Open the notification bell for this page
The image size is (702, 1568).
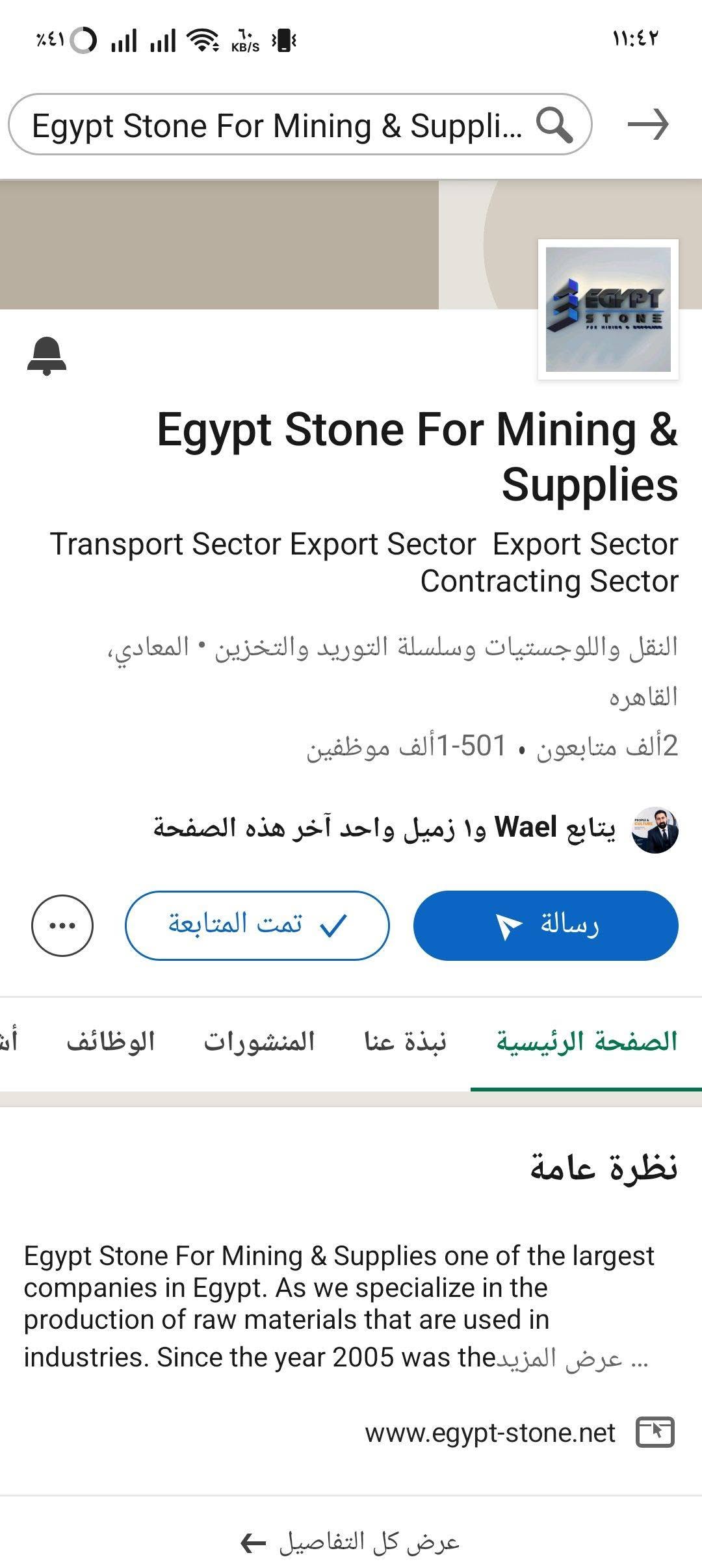pos(47,356)
